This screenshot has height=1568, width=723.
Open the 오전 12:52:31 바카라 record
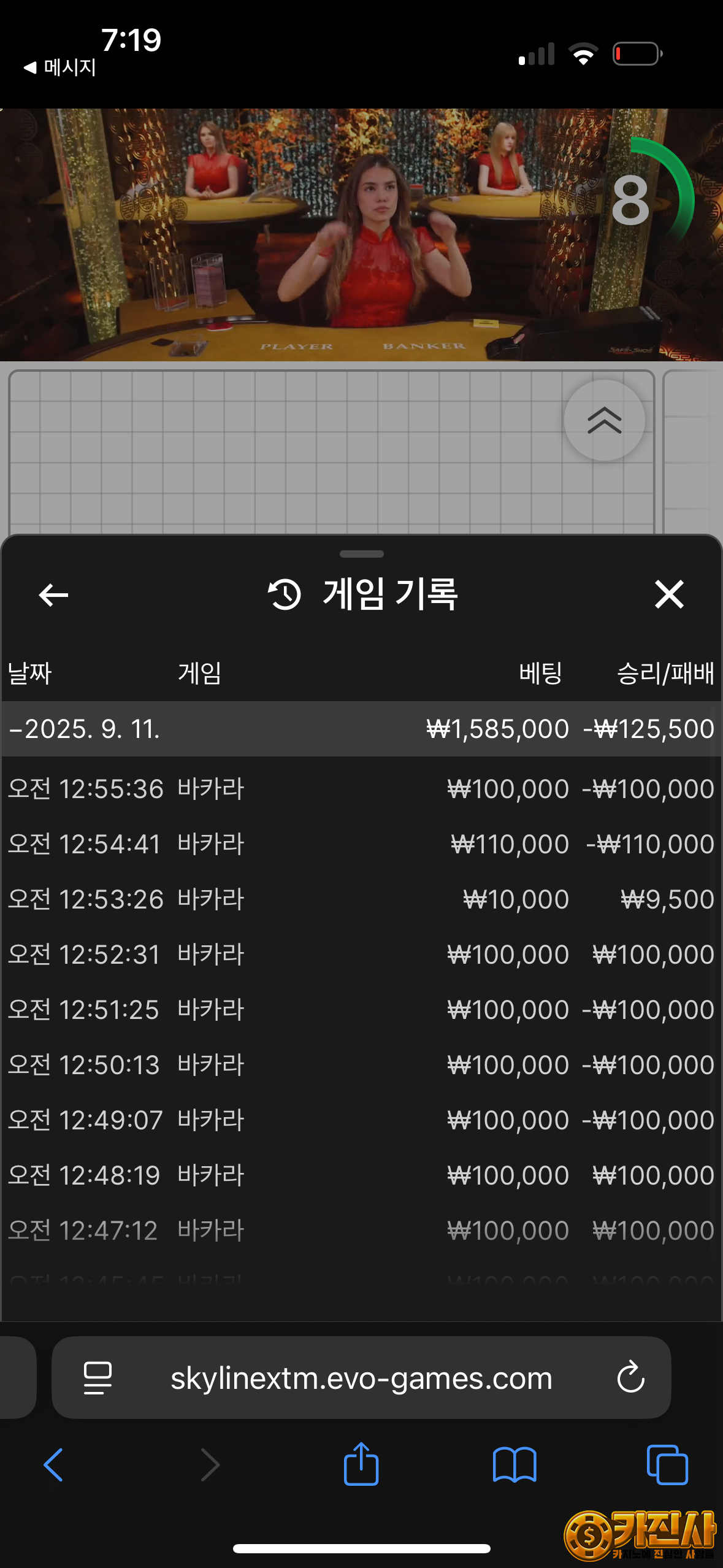361,955
